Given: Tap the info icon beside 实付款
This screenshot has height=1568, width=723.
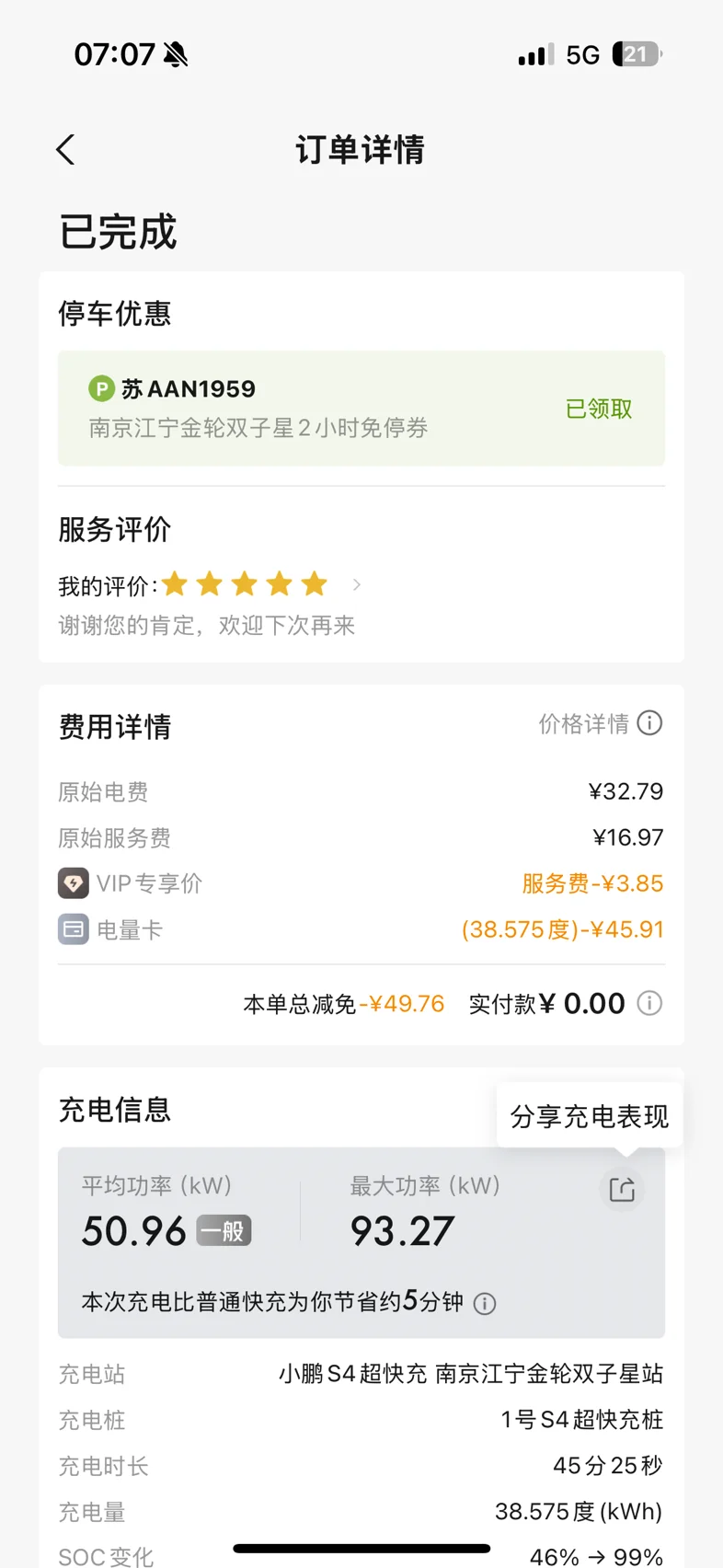Looking at the screenshot, I should pos(649,1003).
